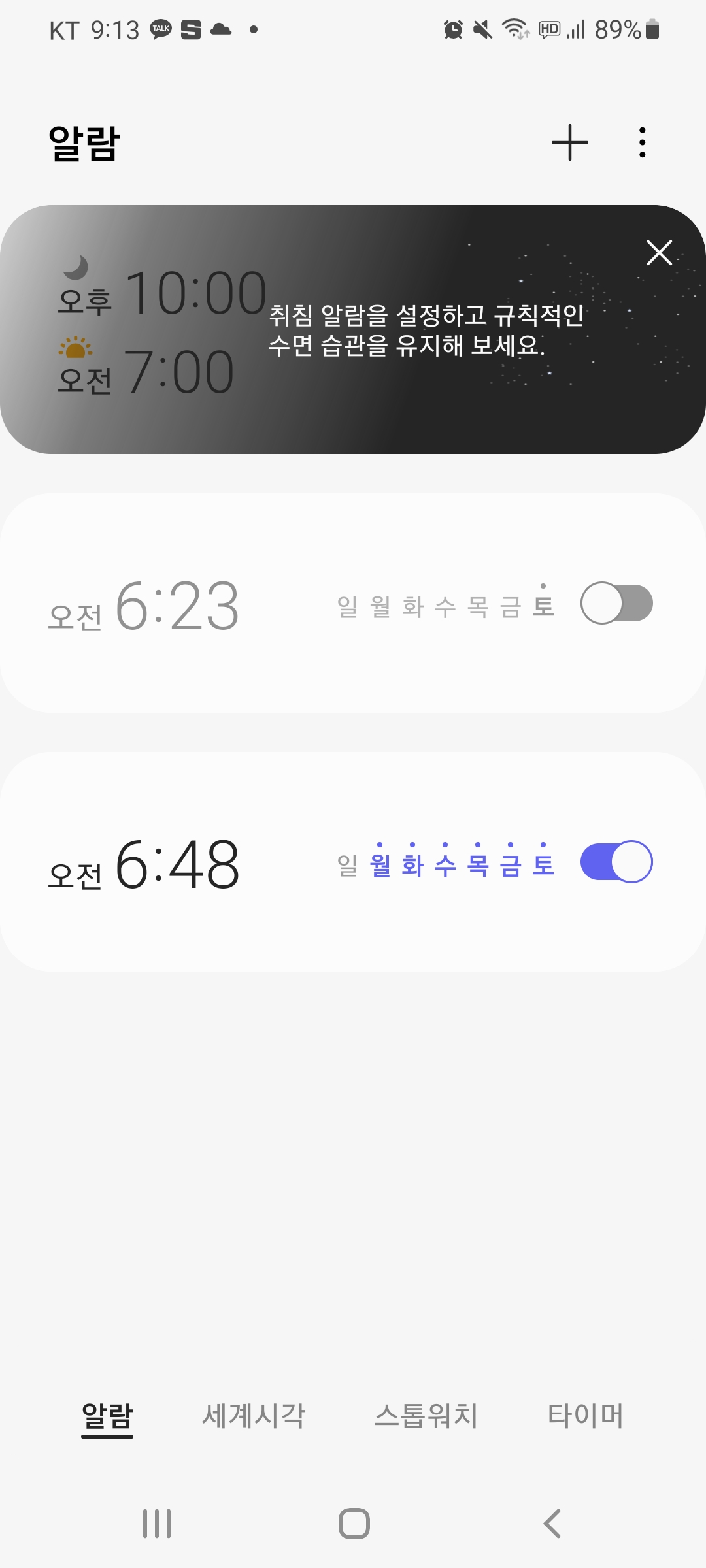Select the 알람 tab
This screenshot has height=1568, width=706.
pos(107,1416)
